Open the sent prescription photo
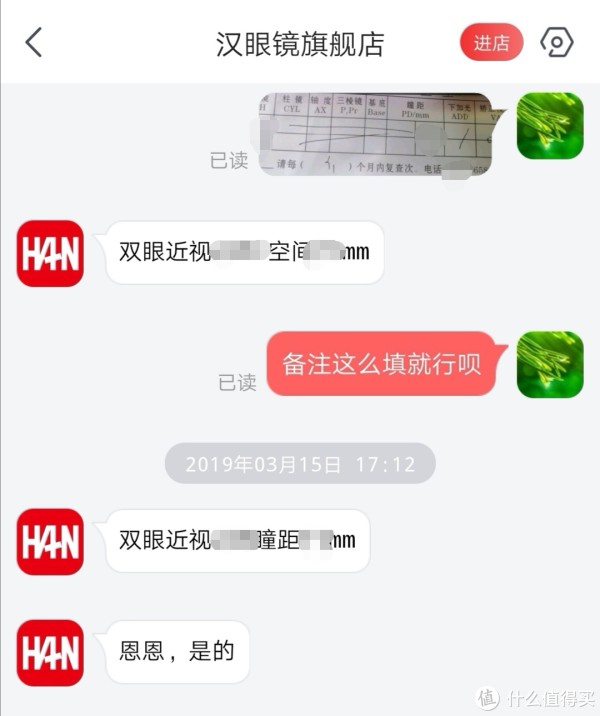Screen dimensions: 600x716 tap(376, 134)
